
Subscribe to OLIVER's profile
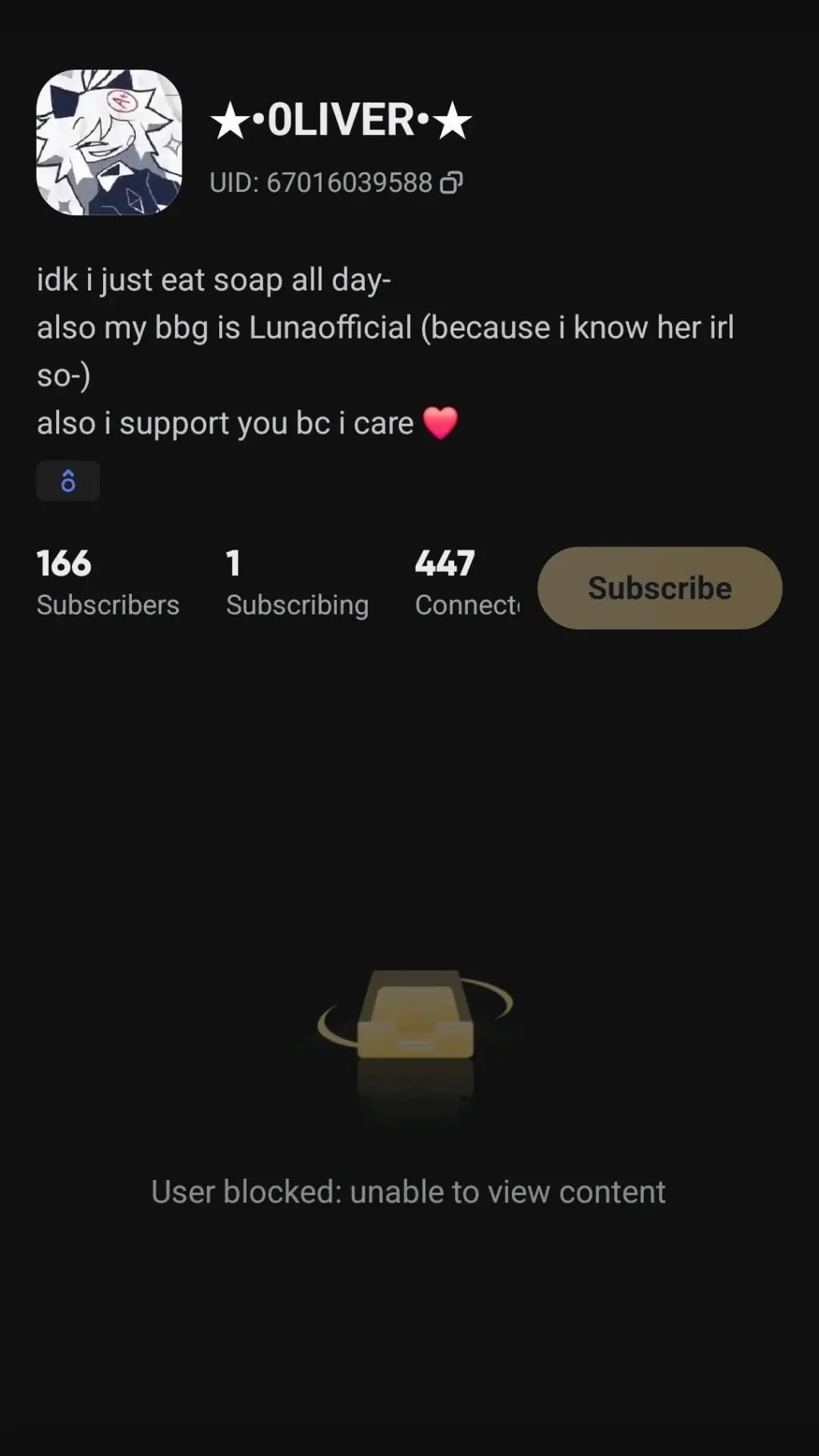pos(659,588)
